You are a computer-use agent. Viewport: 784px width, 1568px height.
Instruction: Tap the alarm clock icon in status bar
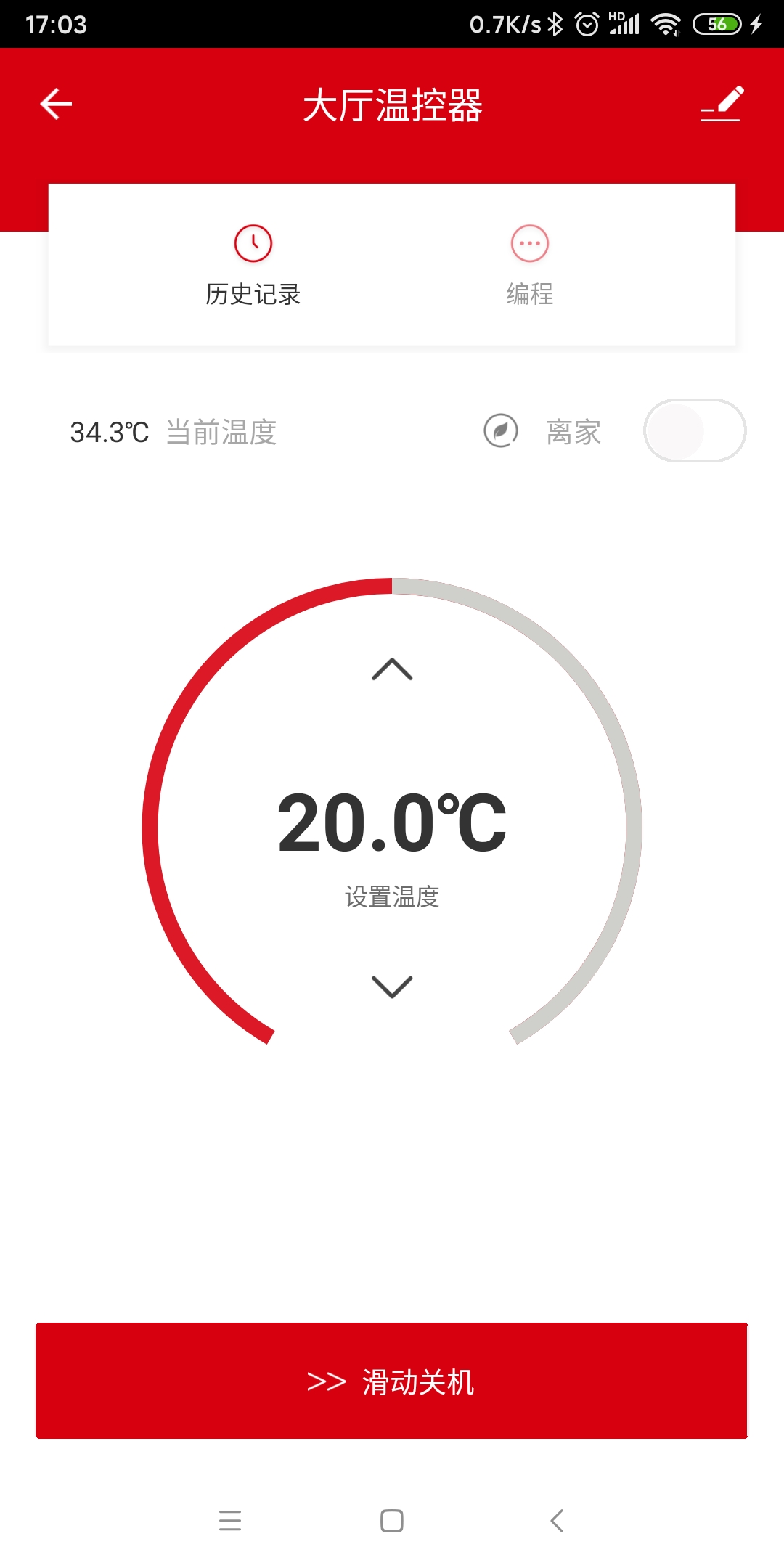[585, 24]
